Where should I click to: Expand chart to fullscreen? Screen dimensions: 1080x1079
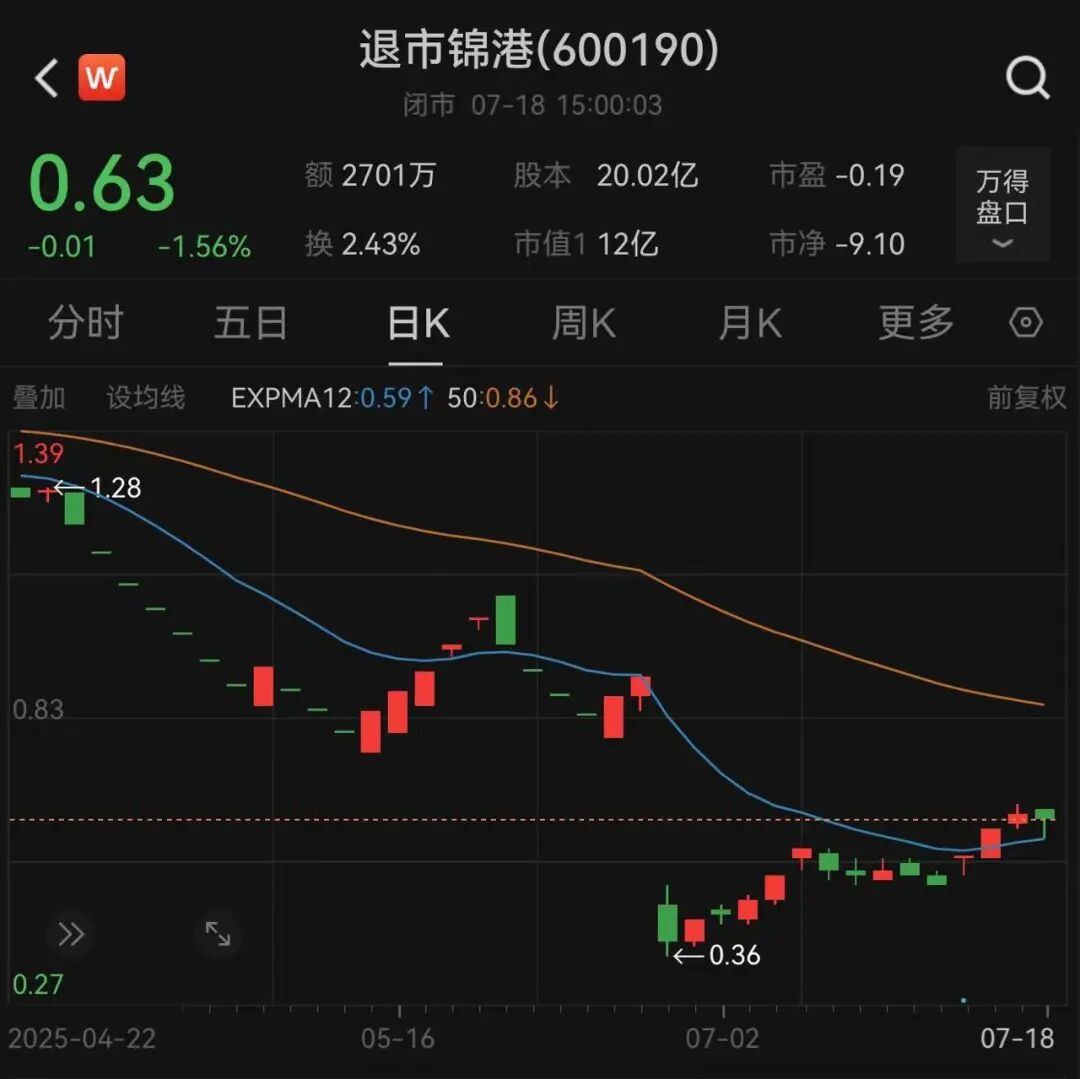click(218, 934)
